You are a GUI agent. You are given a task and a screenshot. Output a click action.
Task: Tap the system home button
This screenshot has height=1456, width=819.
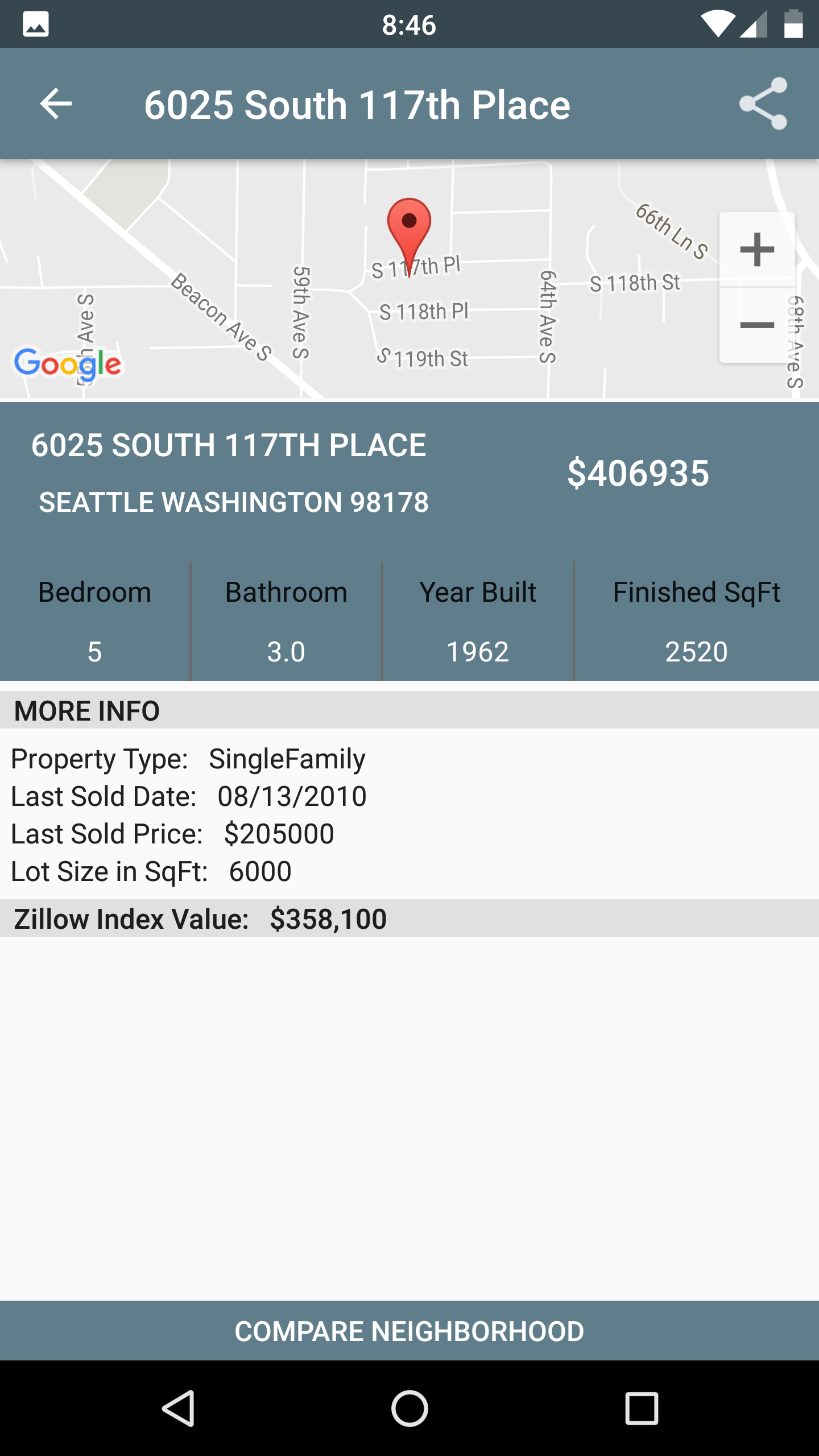click(409, 1409)
